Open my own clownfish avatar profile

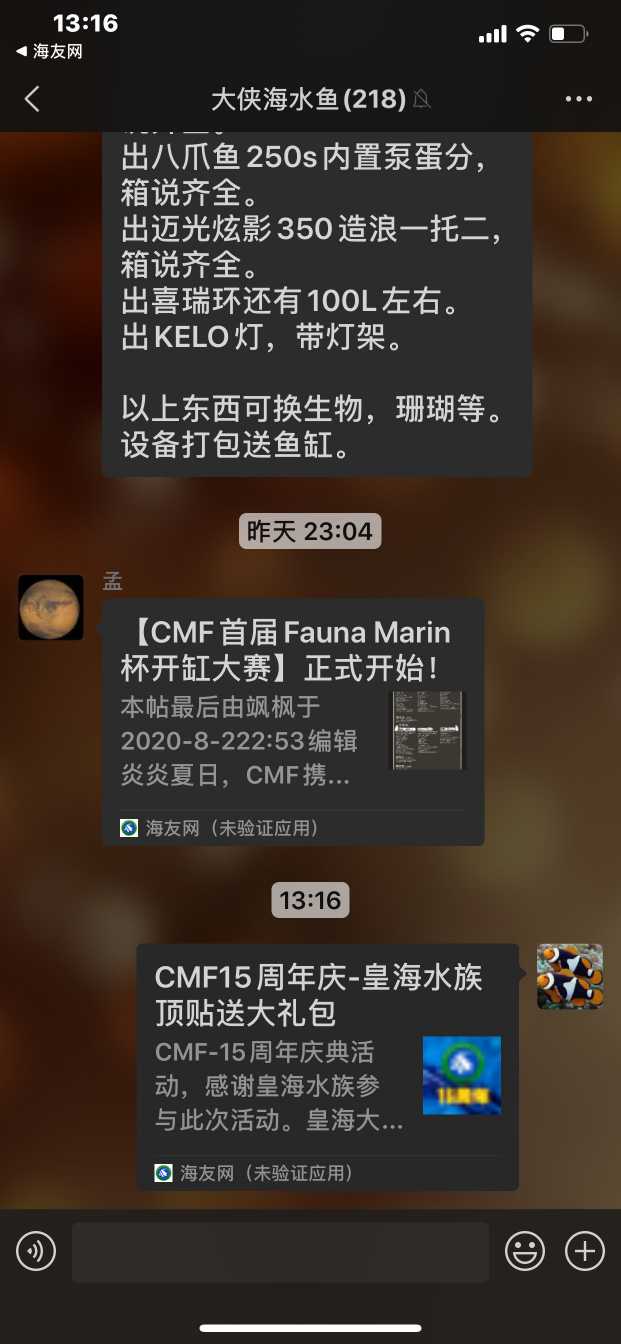569,976
